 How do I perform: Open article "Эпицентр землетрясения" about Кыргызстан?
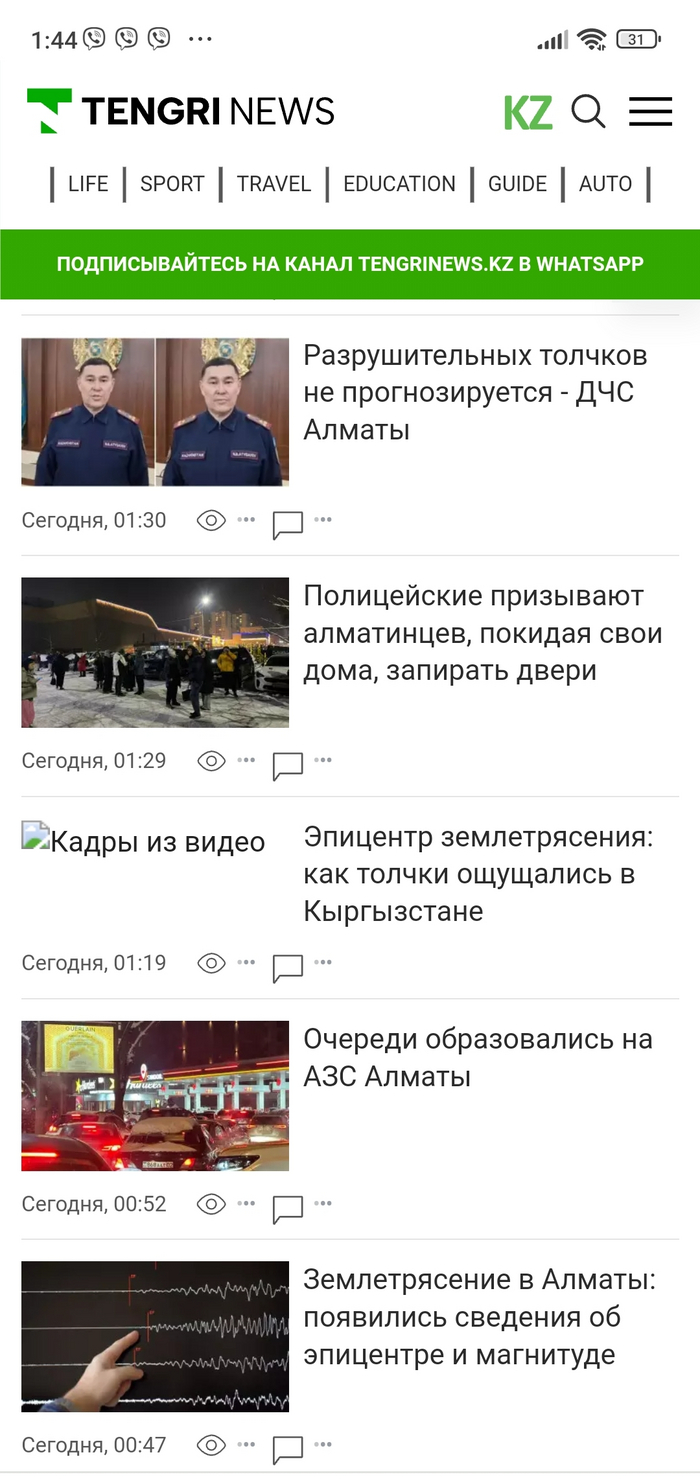(478, 874)
